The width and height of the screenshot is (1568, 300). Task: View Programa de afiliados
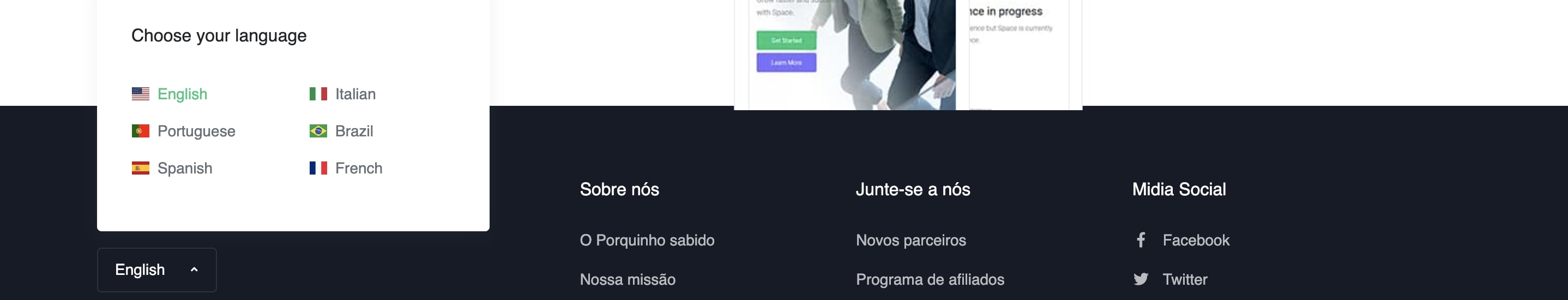[x=930, y=279]
